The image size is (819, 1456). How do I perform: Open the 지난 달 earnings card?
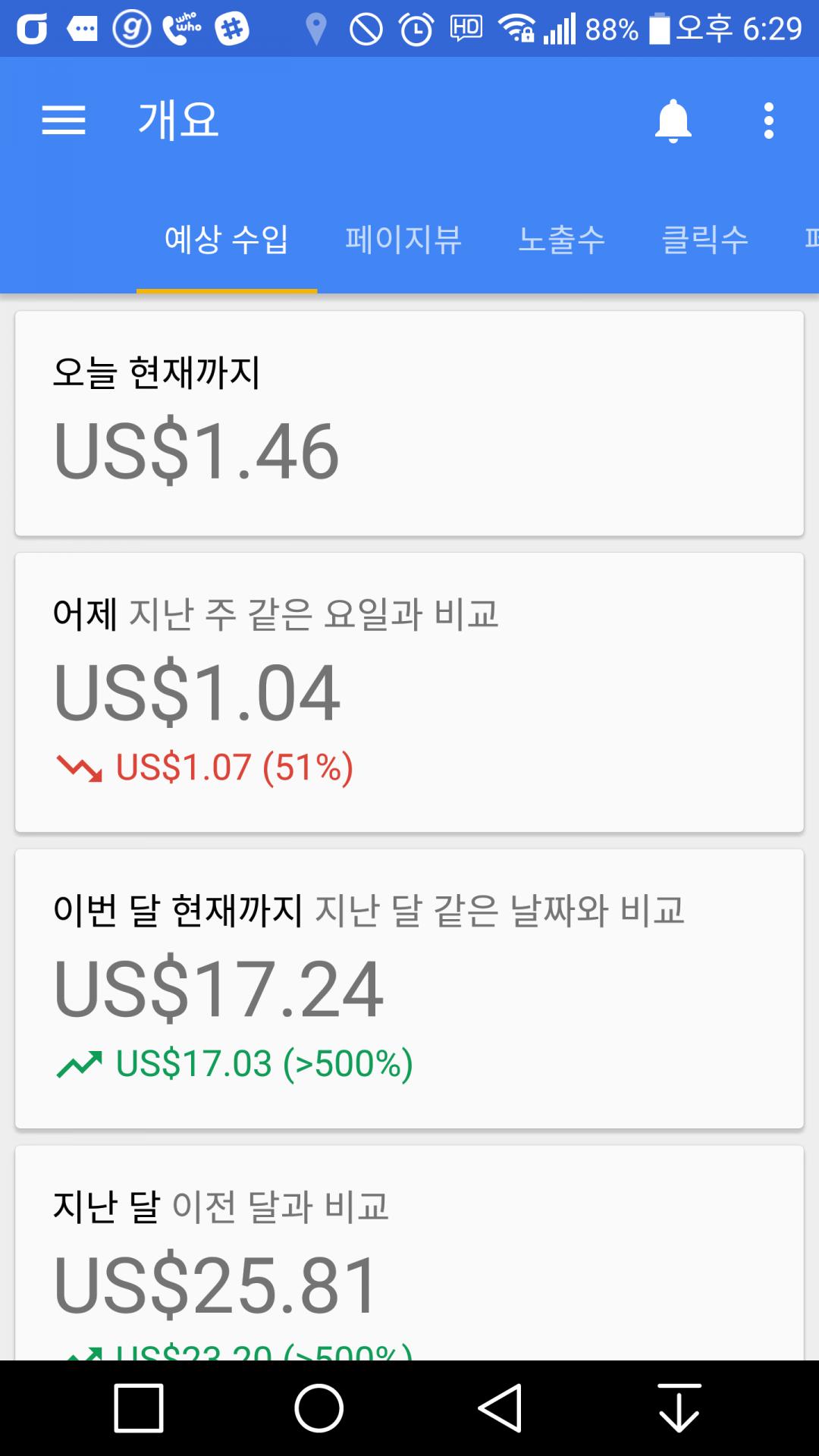(x=409, y=1253)
